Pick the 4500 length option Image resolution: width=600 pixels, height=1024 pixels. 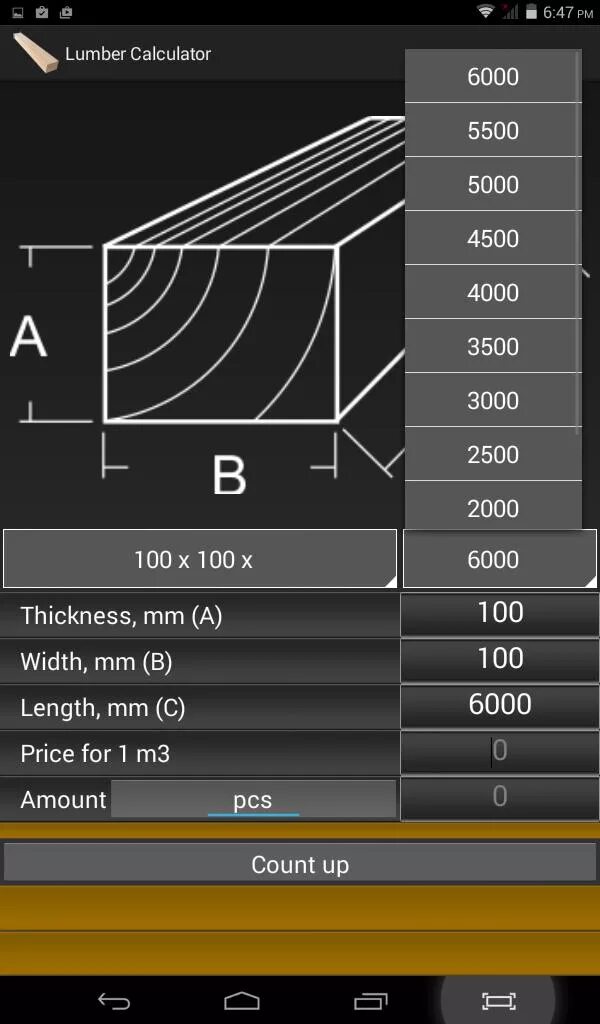[x=493, y=238]
